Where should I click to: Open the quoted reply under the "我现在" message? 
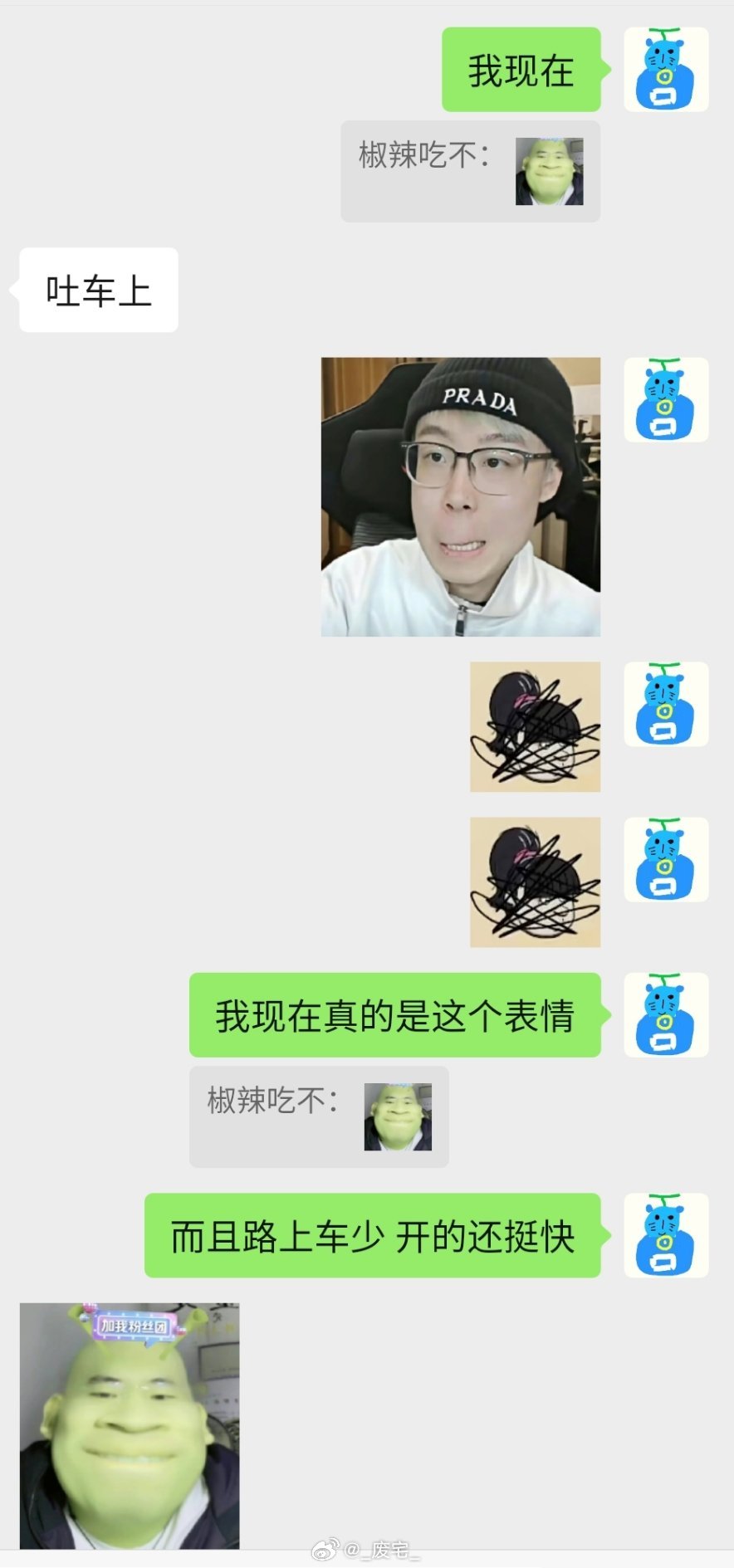coord(470,171)
